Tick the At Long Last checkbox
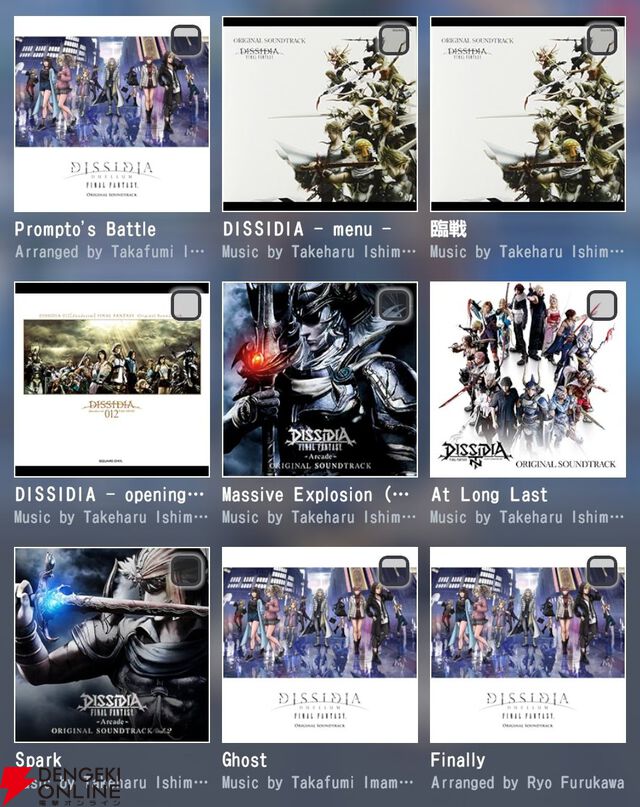 pos(602,306)
